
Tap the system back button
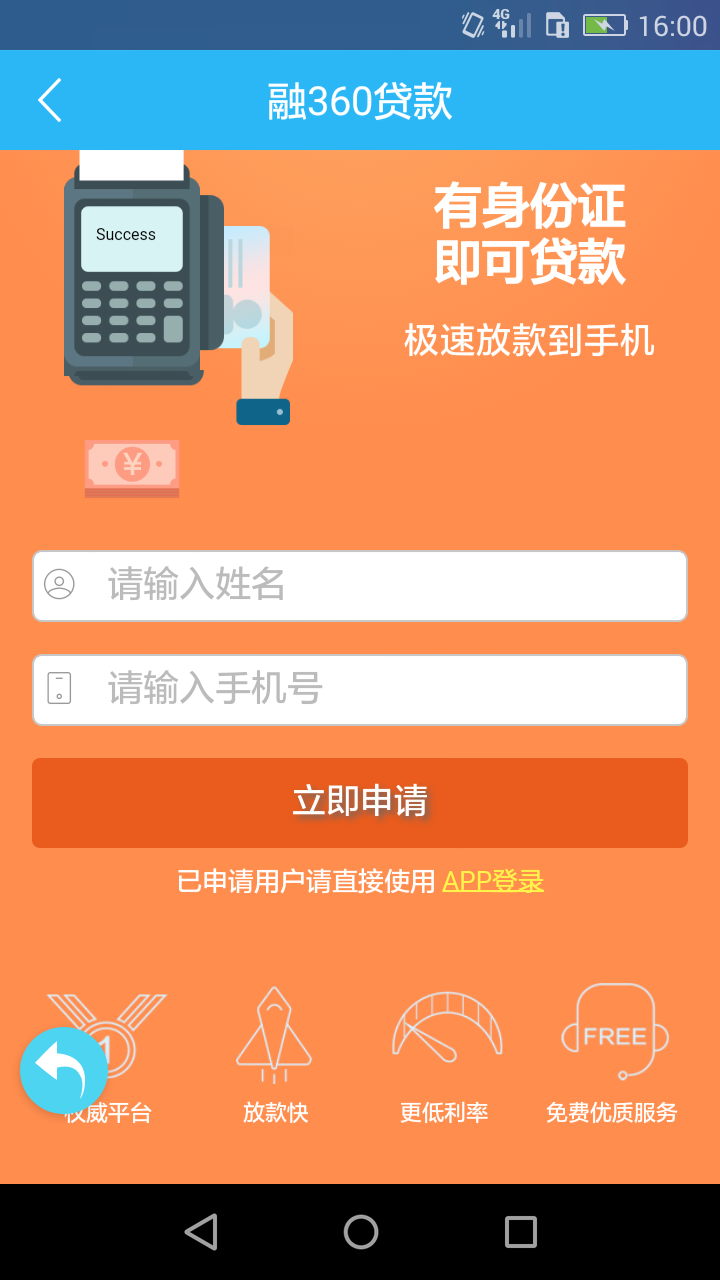(x=201, y=1232)
